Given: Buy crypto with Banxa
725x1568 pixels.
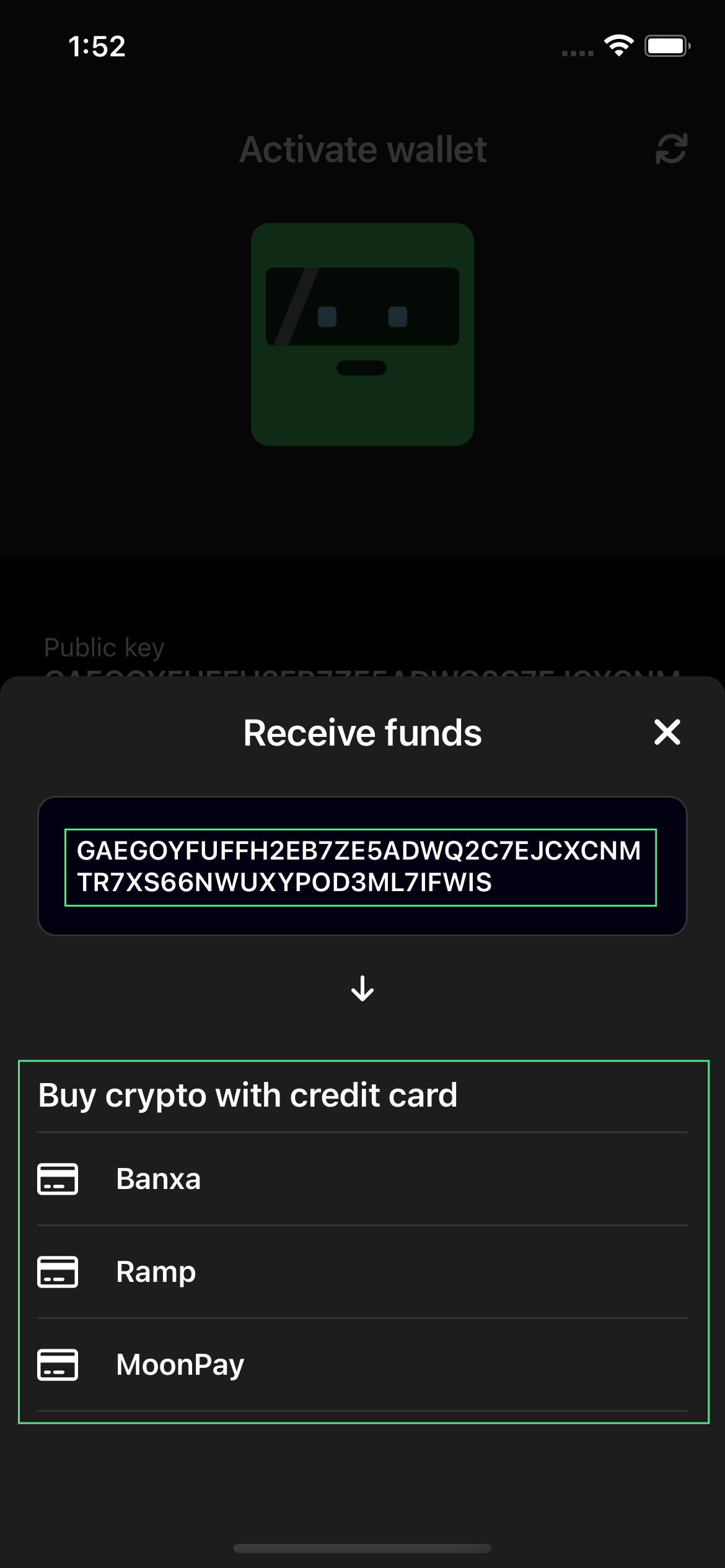Looking at the screenshot, I should coord(362,1179).
